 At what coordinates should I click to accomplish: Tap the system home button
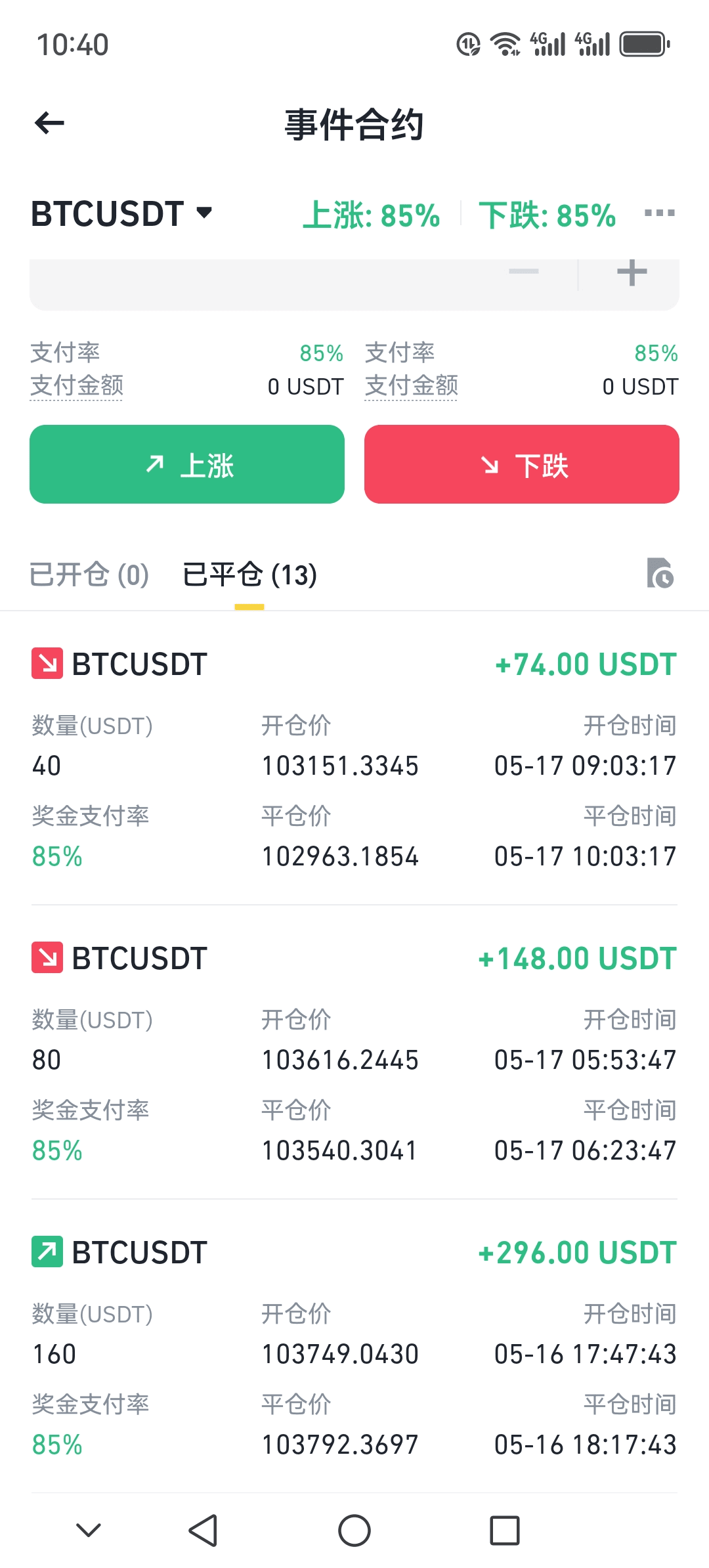click(x=354, y=1531)
